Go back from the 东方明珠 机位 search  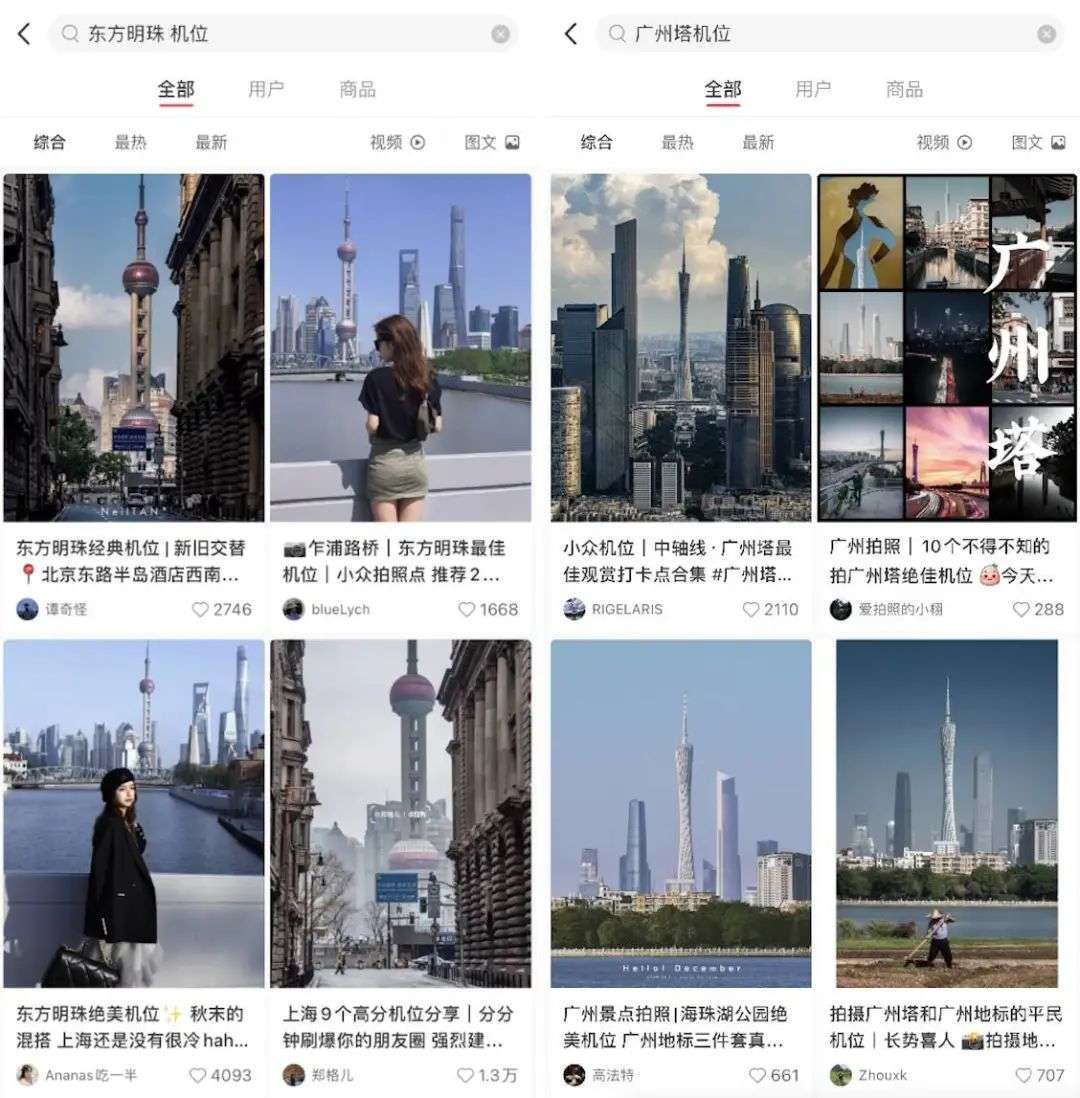[x=24, y=34]
